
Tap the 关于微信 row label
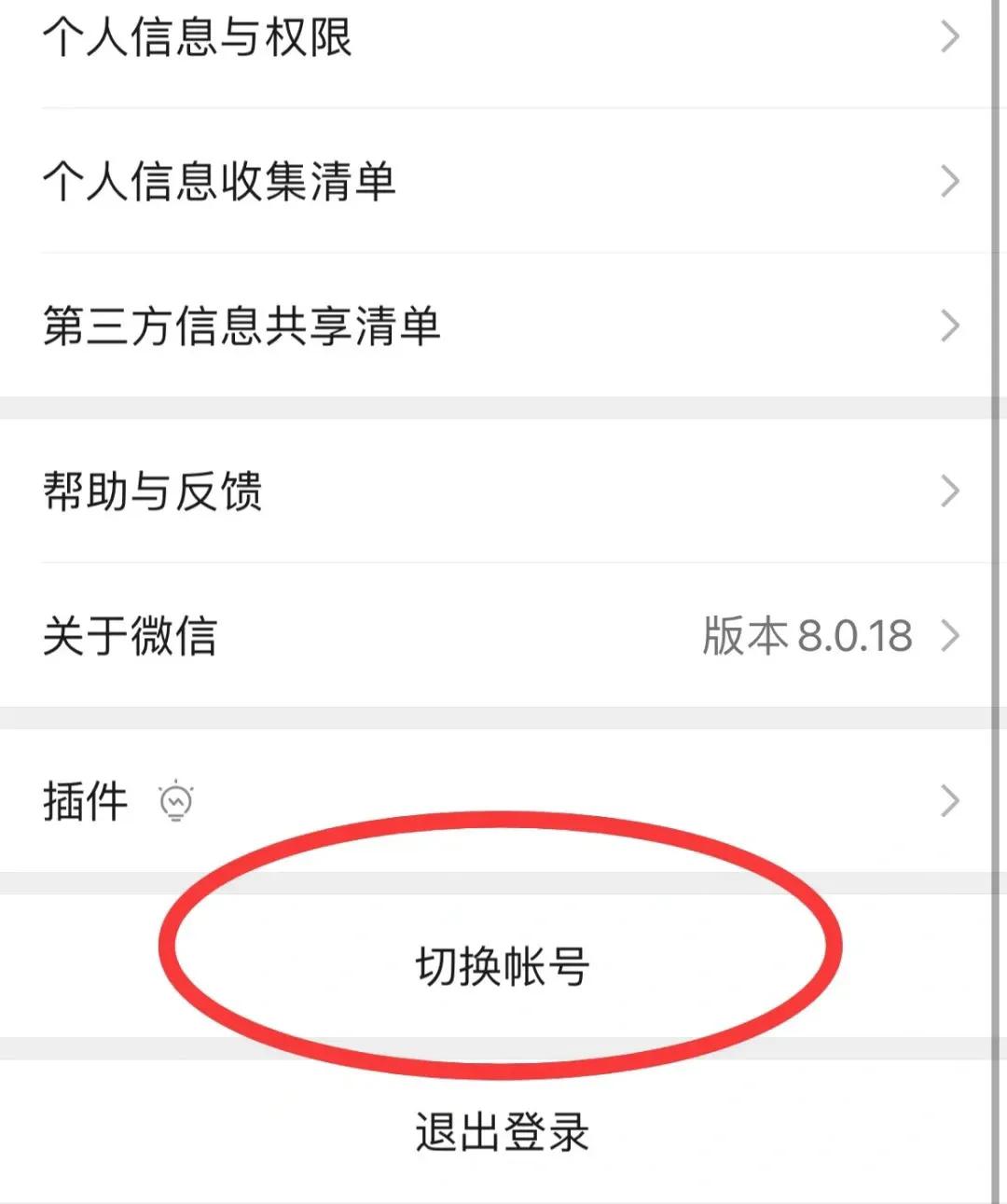(131, 633)
